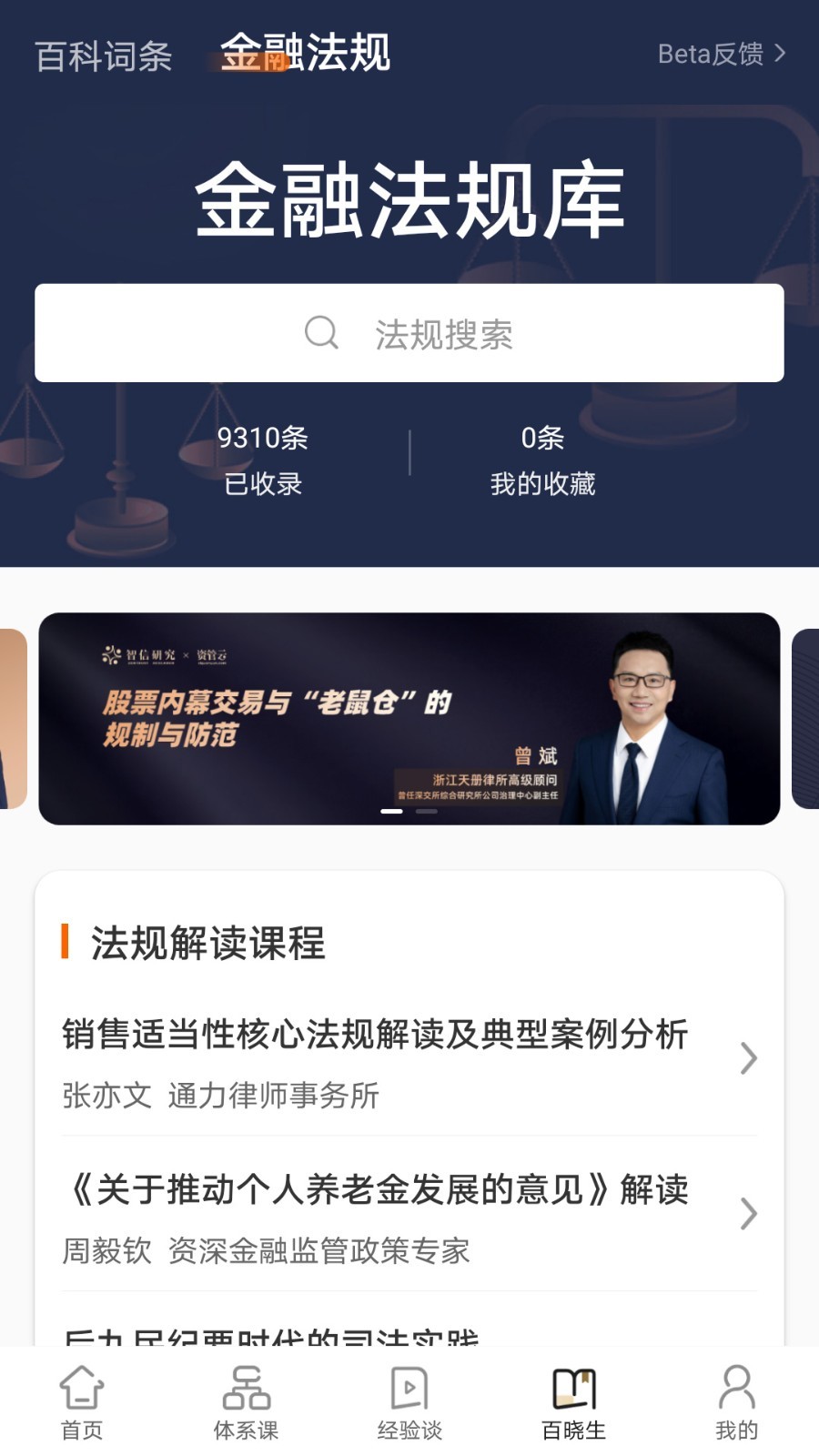The height and width of the screenshot is (1456, 819).
Task: Open the 经验谈 tab
Action: pyautogui.click(x=409, y=1403)
